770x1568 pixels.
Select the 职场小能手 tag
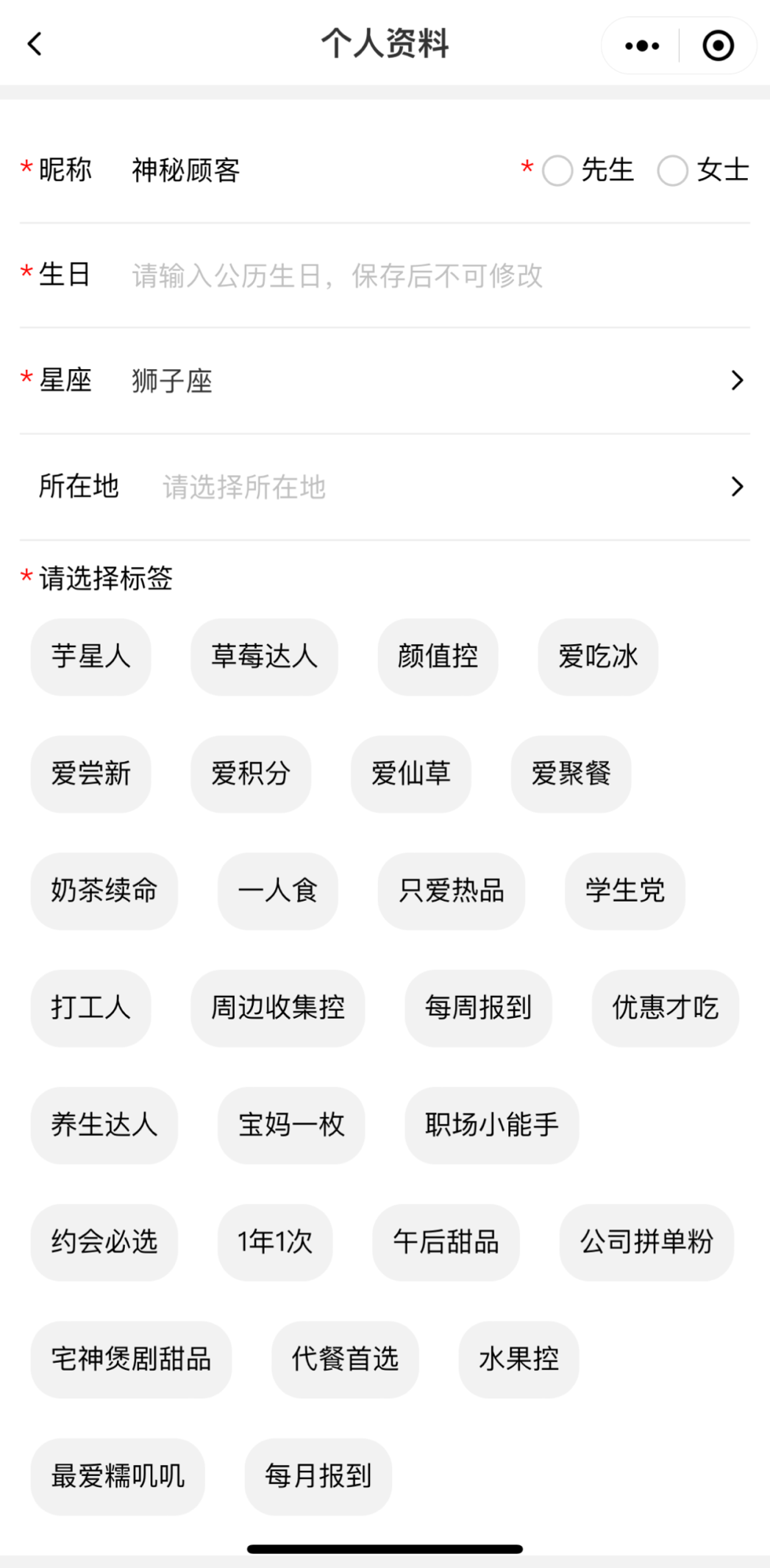491,1125
